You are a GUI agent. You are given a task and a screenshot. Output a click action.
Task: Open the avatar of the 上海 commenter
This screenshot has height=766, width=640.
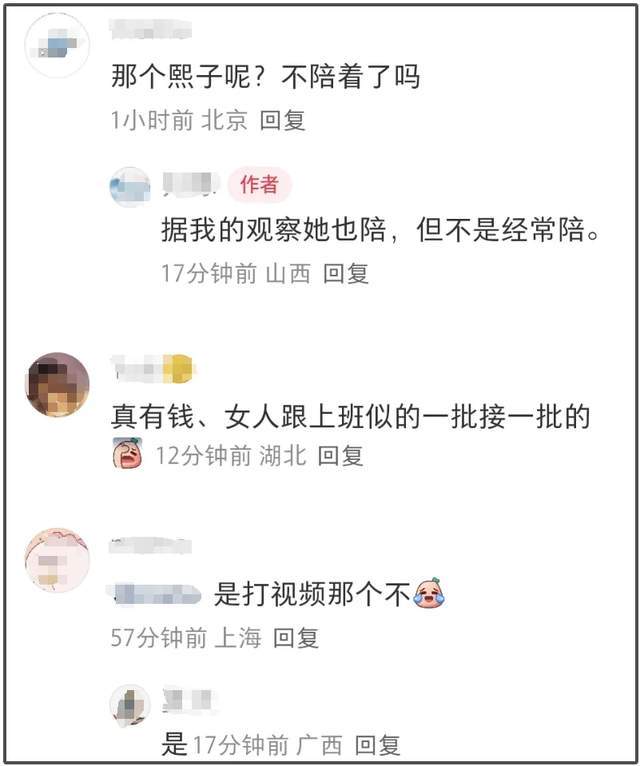pos(57,560)
